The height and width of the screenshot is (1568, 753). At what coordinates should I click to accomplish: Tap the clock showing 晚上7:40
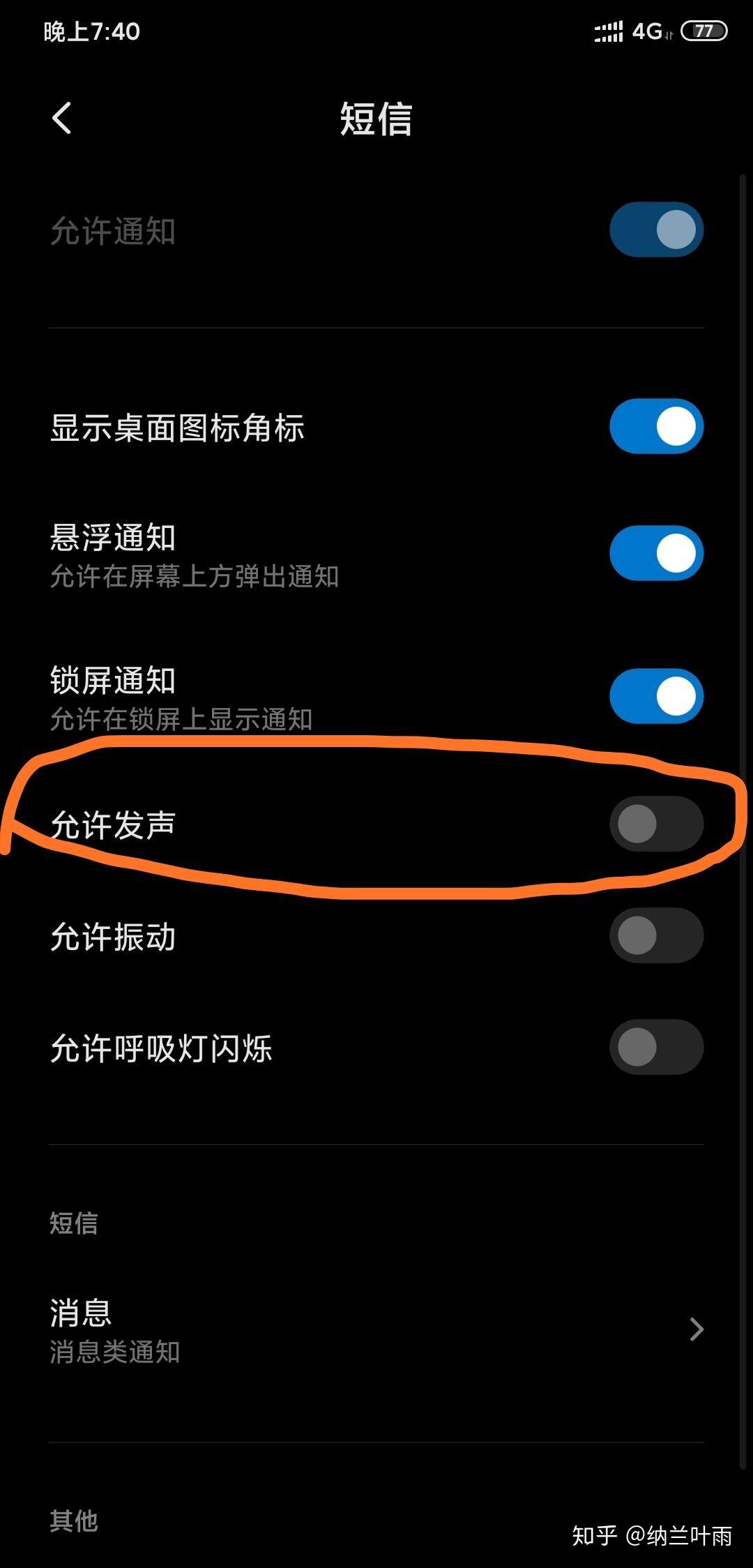click(91, 30)
